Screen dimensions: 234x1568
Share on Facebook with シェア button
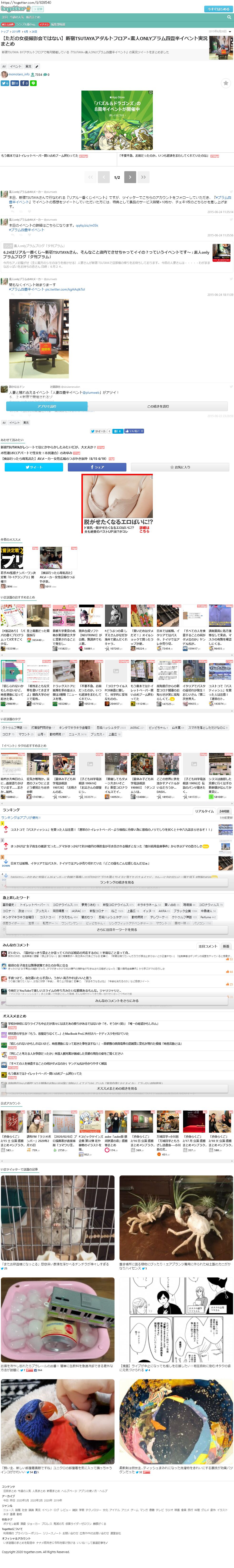click(x=97, y=467)
